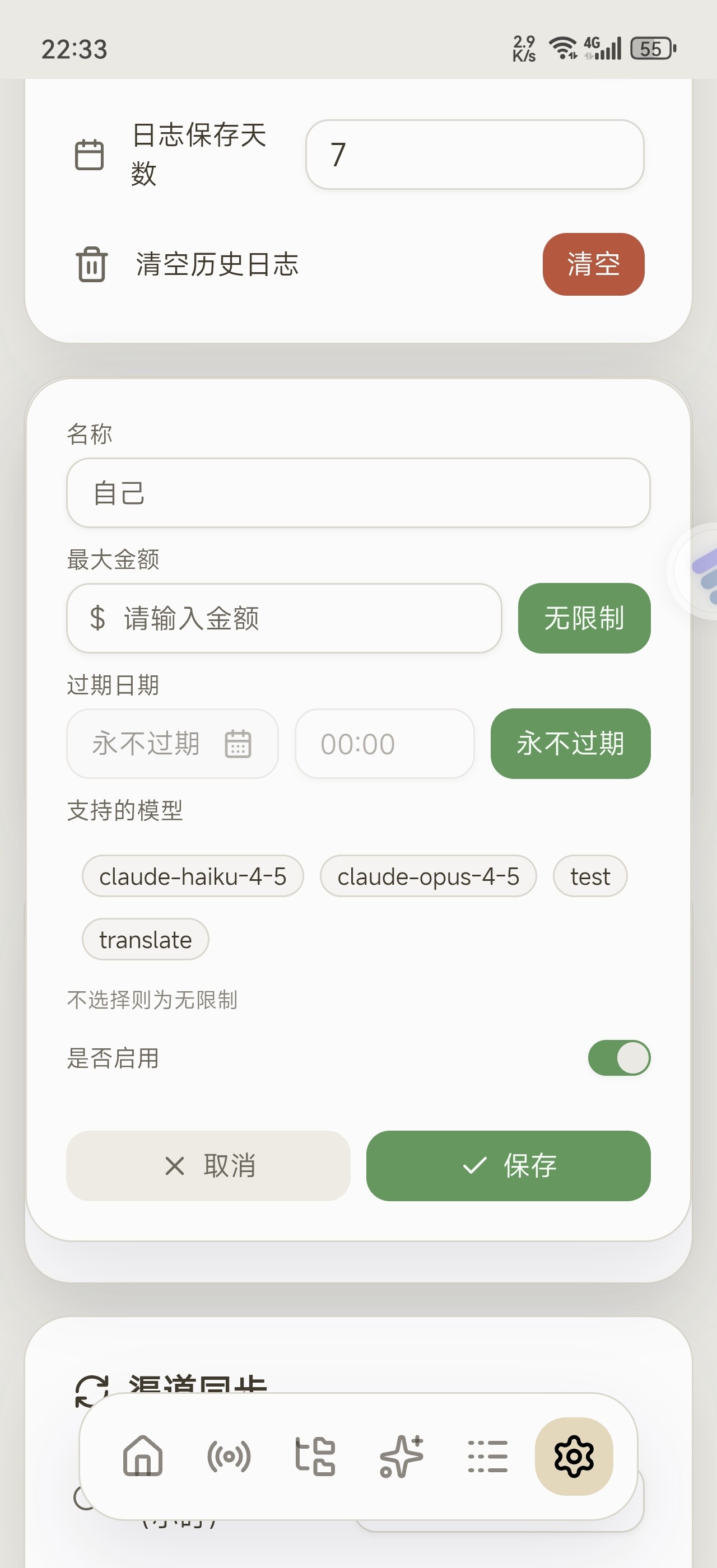Image resolution: width=717 pixels, height=1568 pixels.
Task: Open the list tab in bottom bar
Action: 487,1457
